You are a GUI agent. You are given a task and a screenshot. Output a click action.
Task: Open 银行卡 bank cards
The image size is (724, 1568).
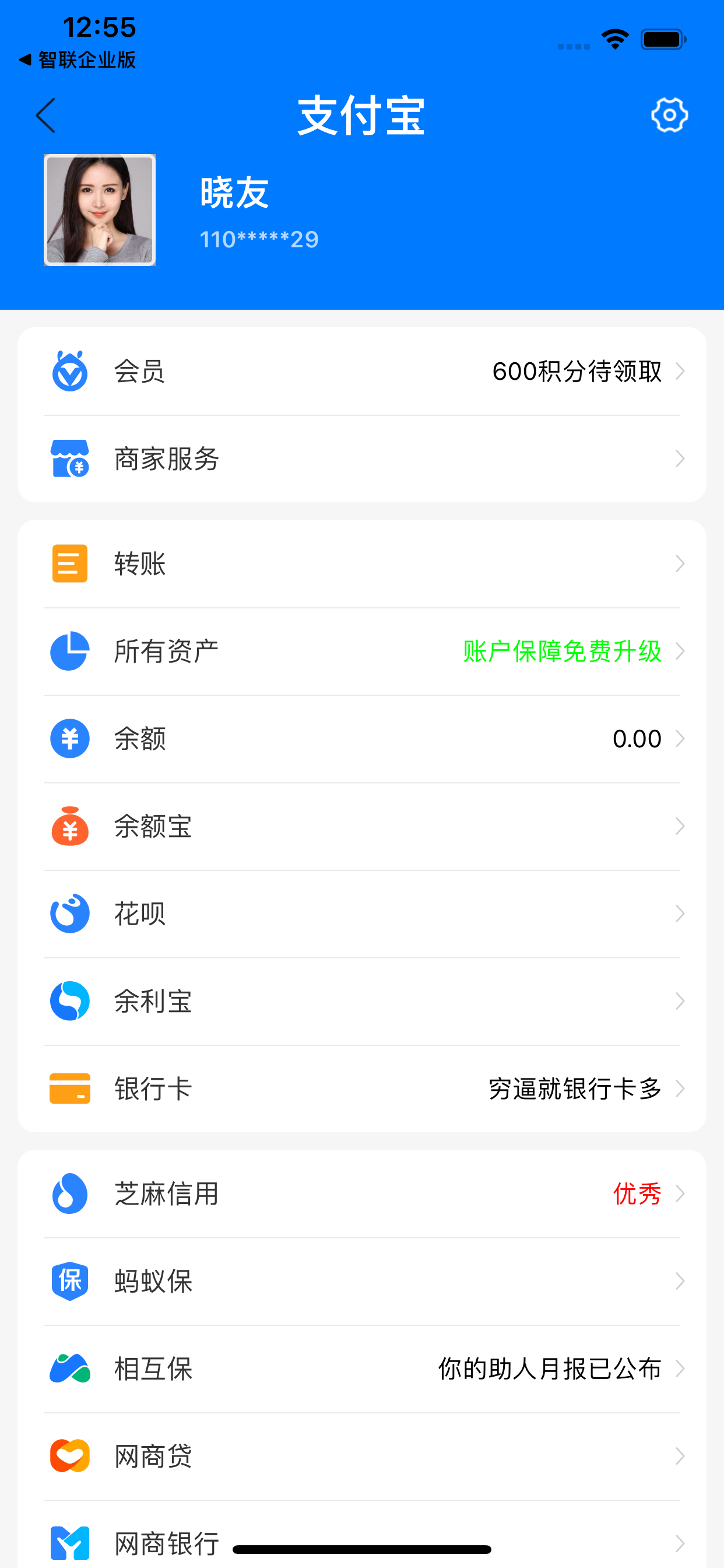pos(361,1089)
